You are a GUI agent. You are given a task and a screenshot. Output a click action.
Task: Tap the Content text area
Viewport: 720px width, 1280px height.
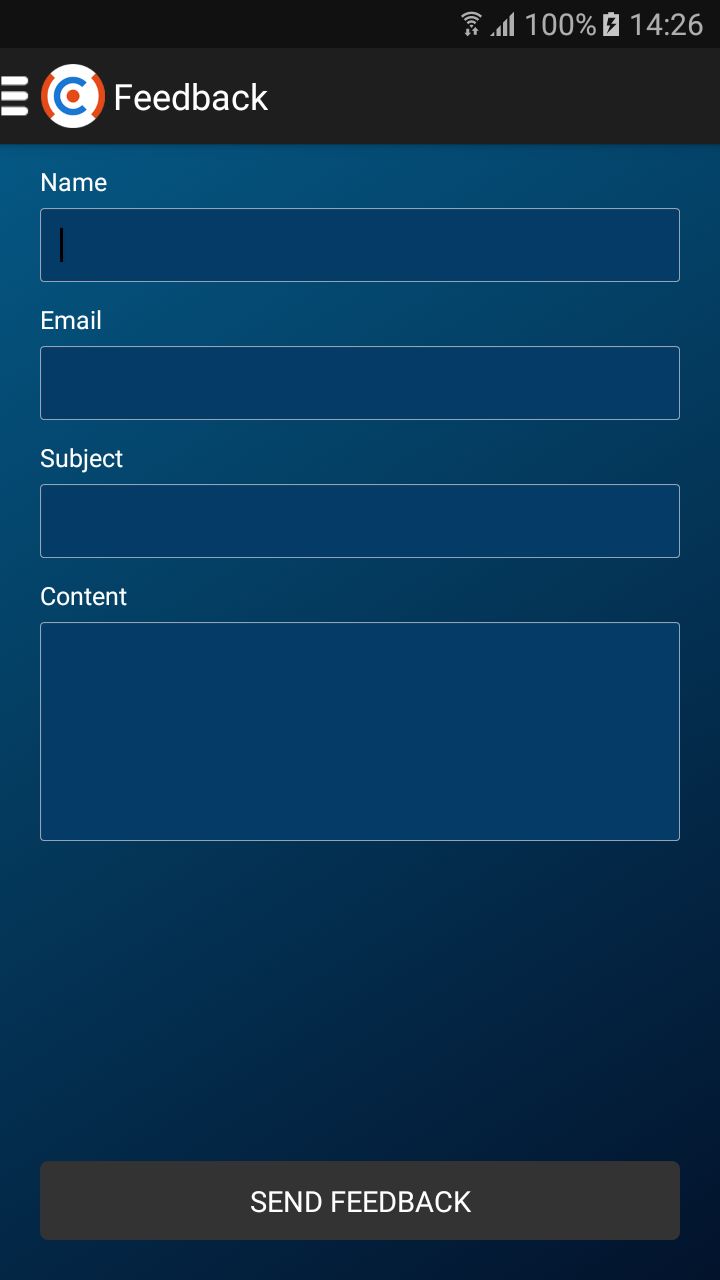point(360,731)
